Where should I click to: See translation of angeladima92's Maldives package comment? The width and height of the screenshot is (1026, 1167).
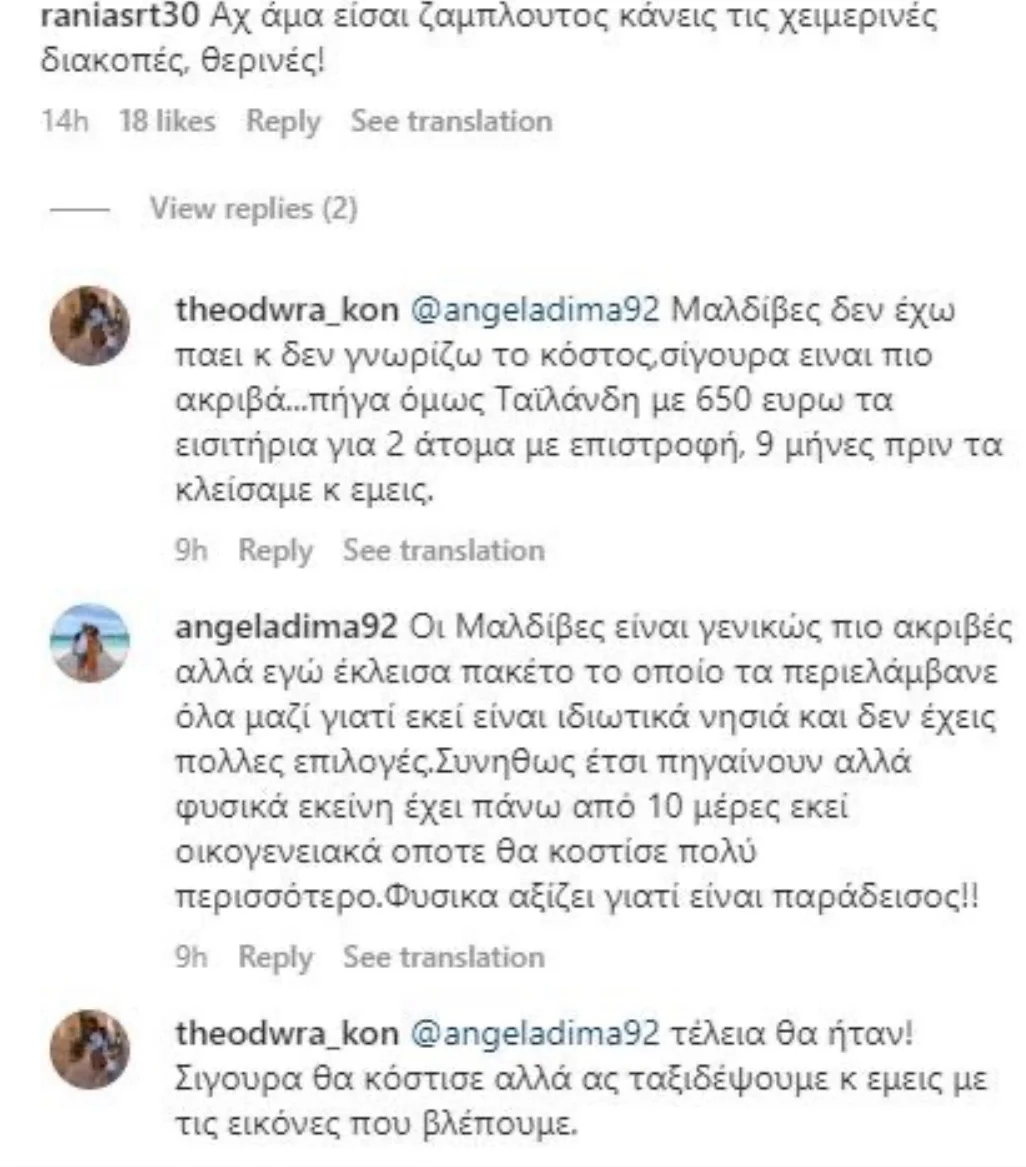tap(443, 957)
